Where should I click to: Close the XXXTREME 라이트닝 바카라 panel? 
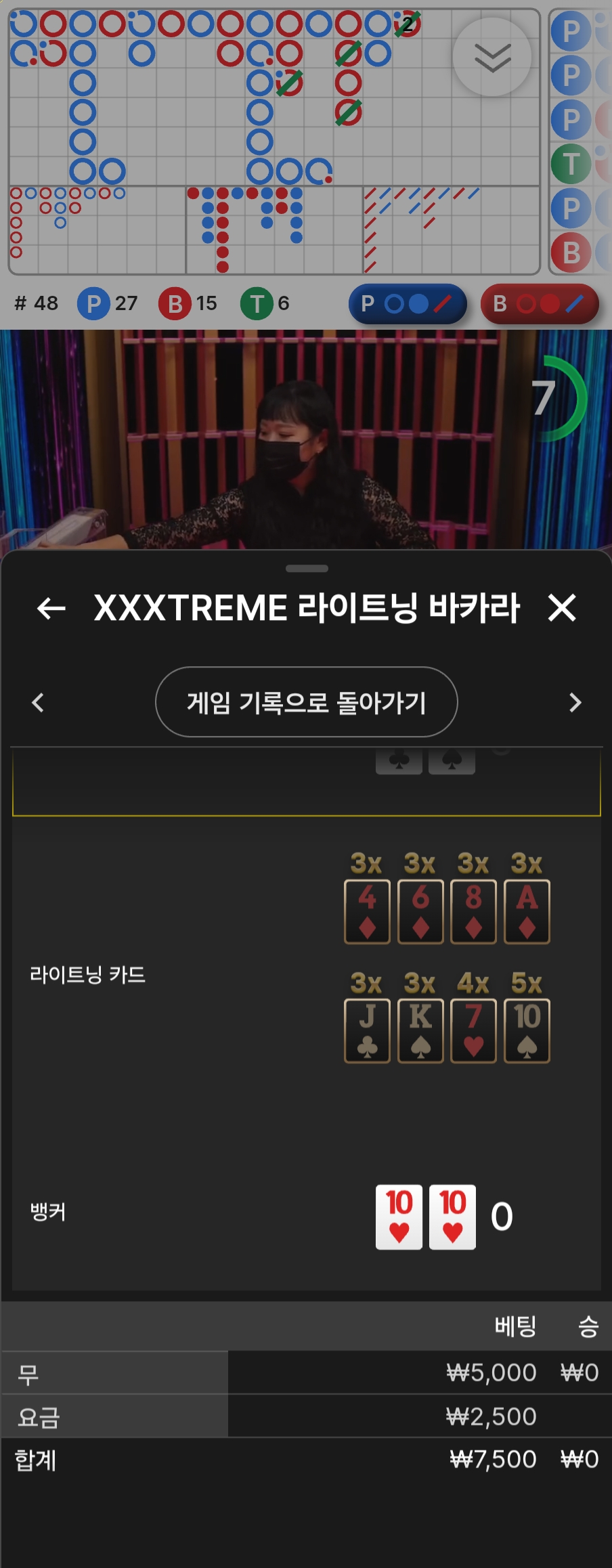tap(562, 608)
